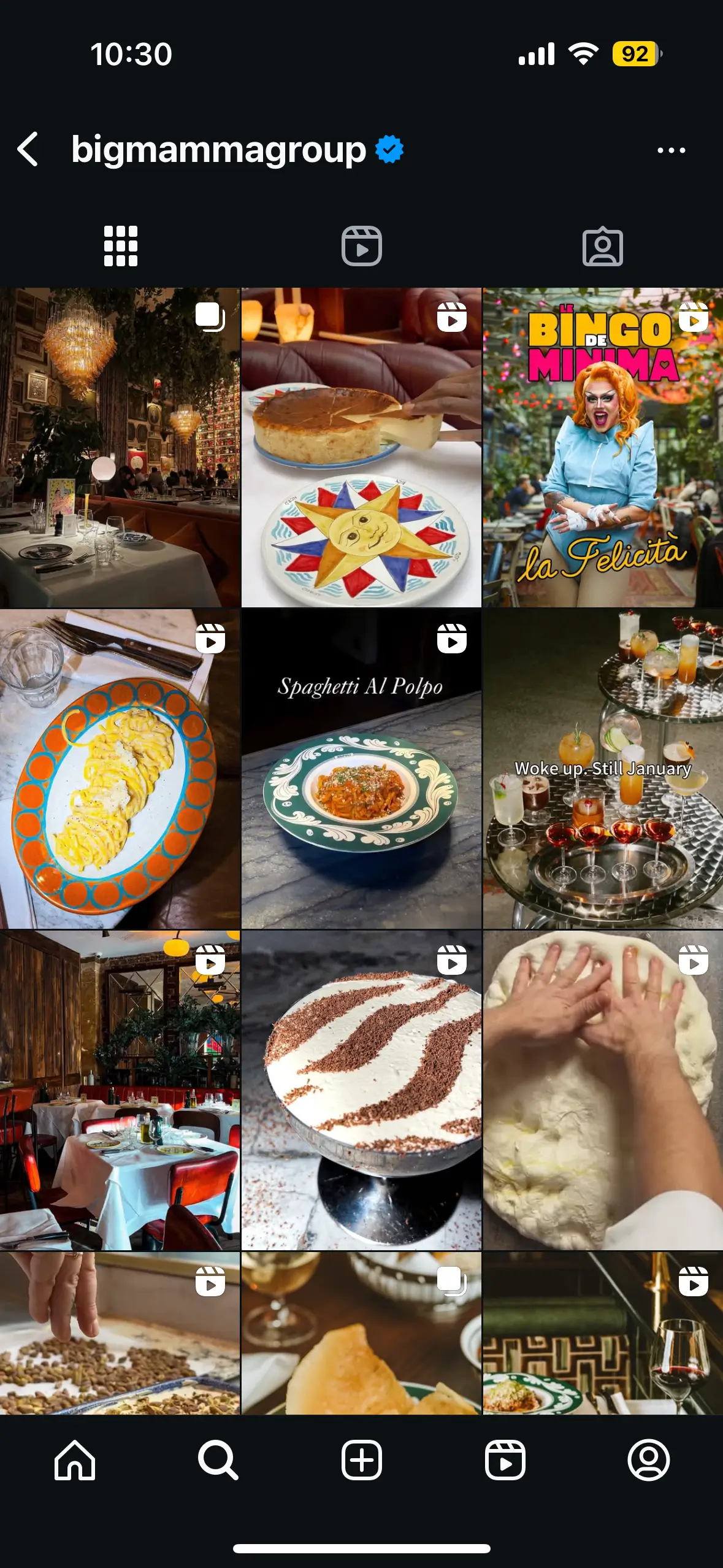Open the zebra-striped tiramisu reel
723x1568 pixels.
click(361, 1090)
